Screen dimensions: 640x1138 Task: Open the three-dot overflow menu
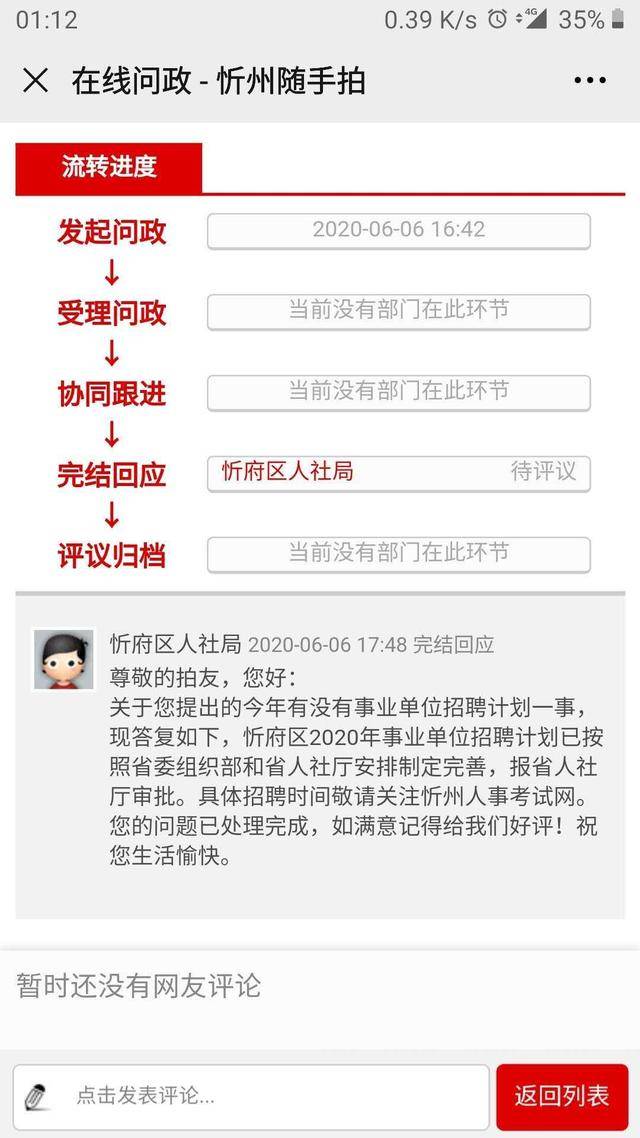(589, 81)
